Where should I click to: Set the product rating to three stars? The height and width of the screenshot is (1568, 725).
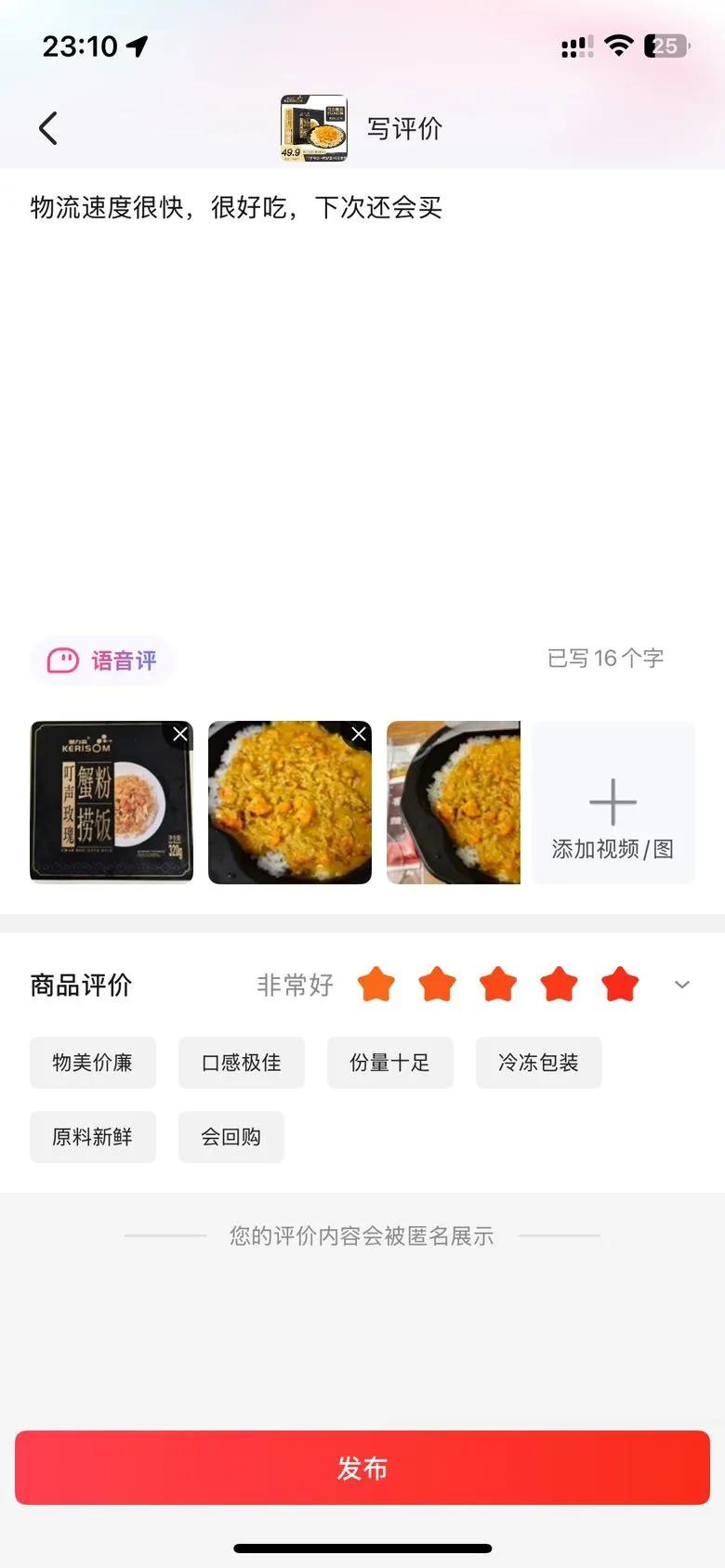[x=498, y=985]
